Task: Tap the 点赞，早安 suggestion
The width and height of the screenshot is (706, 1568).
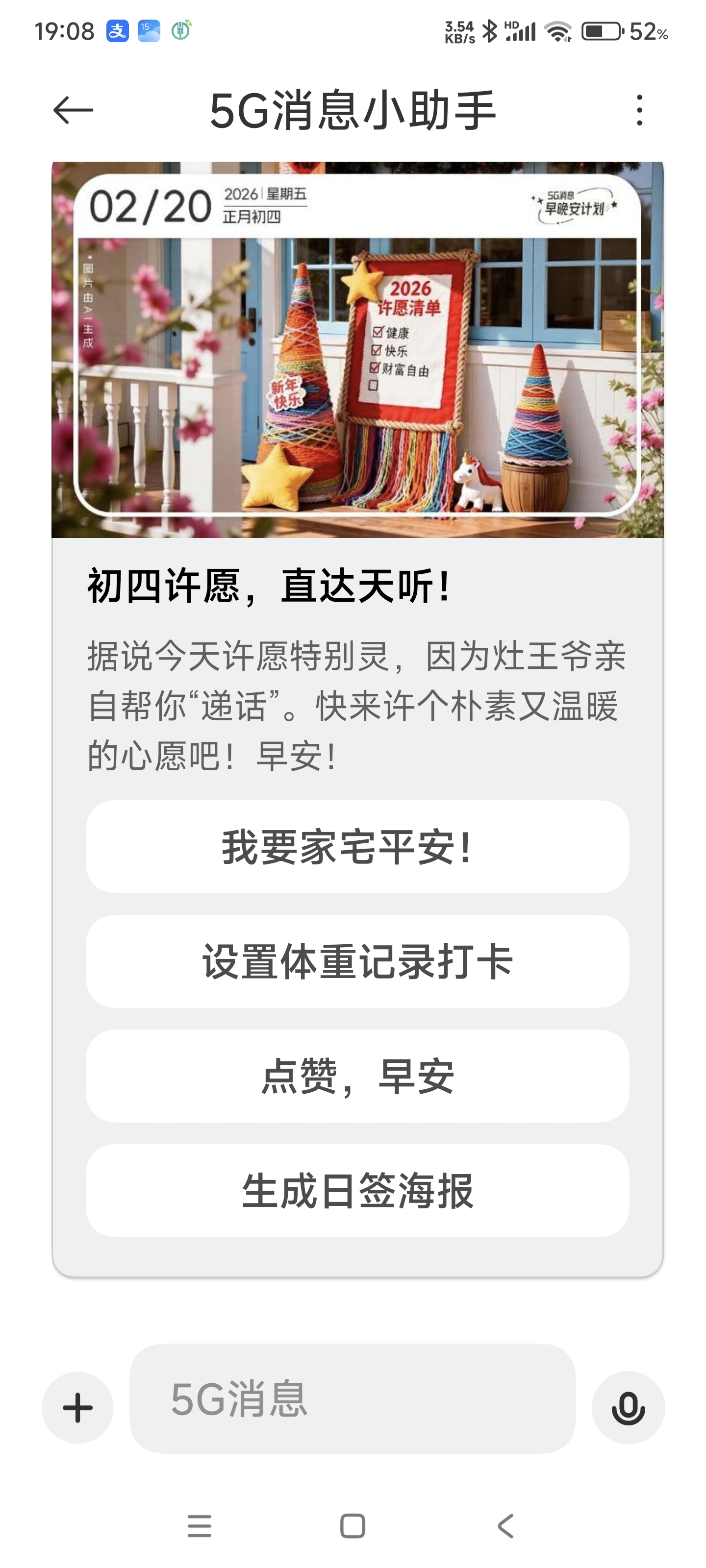Action: (357, 1076)
